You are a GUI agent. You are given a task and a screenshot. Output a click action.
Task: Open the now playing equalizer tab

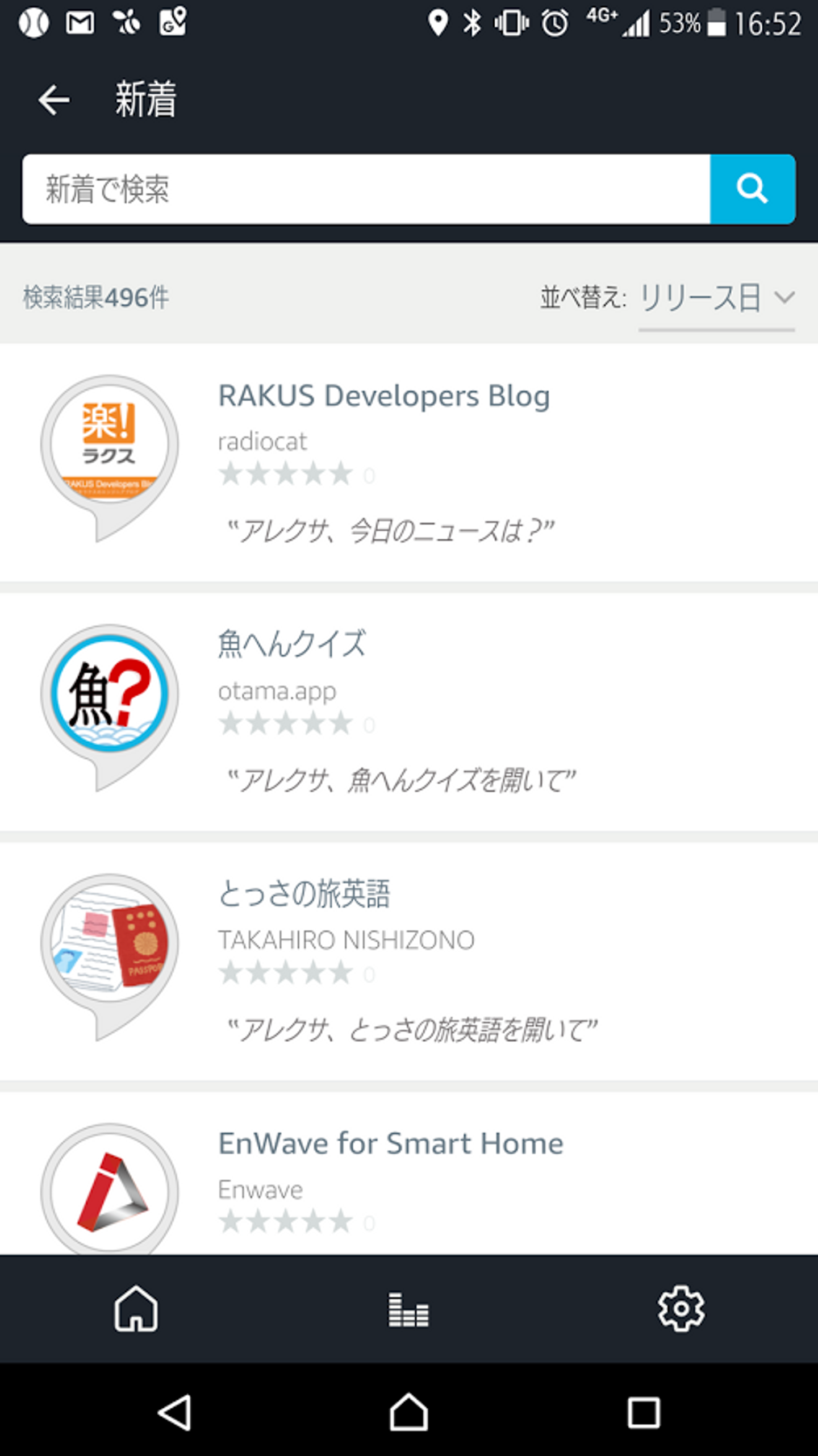pos(408,1309)
